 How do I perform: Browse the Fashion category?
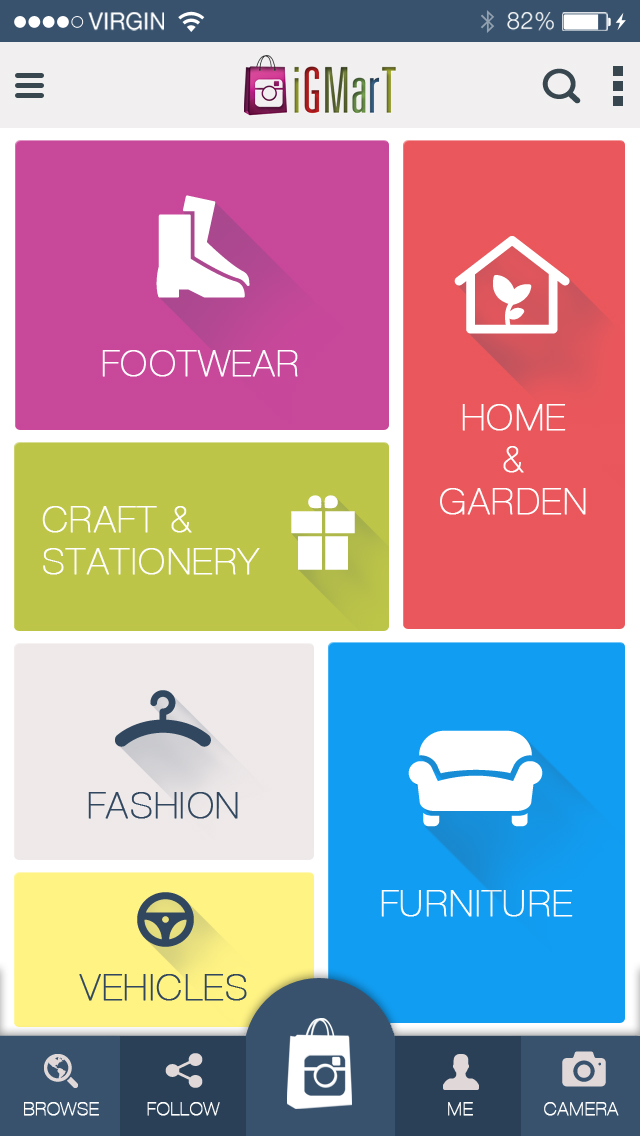point(164,751)
